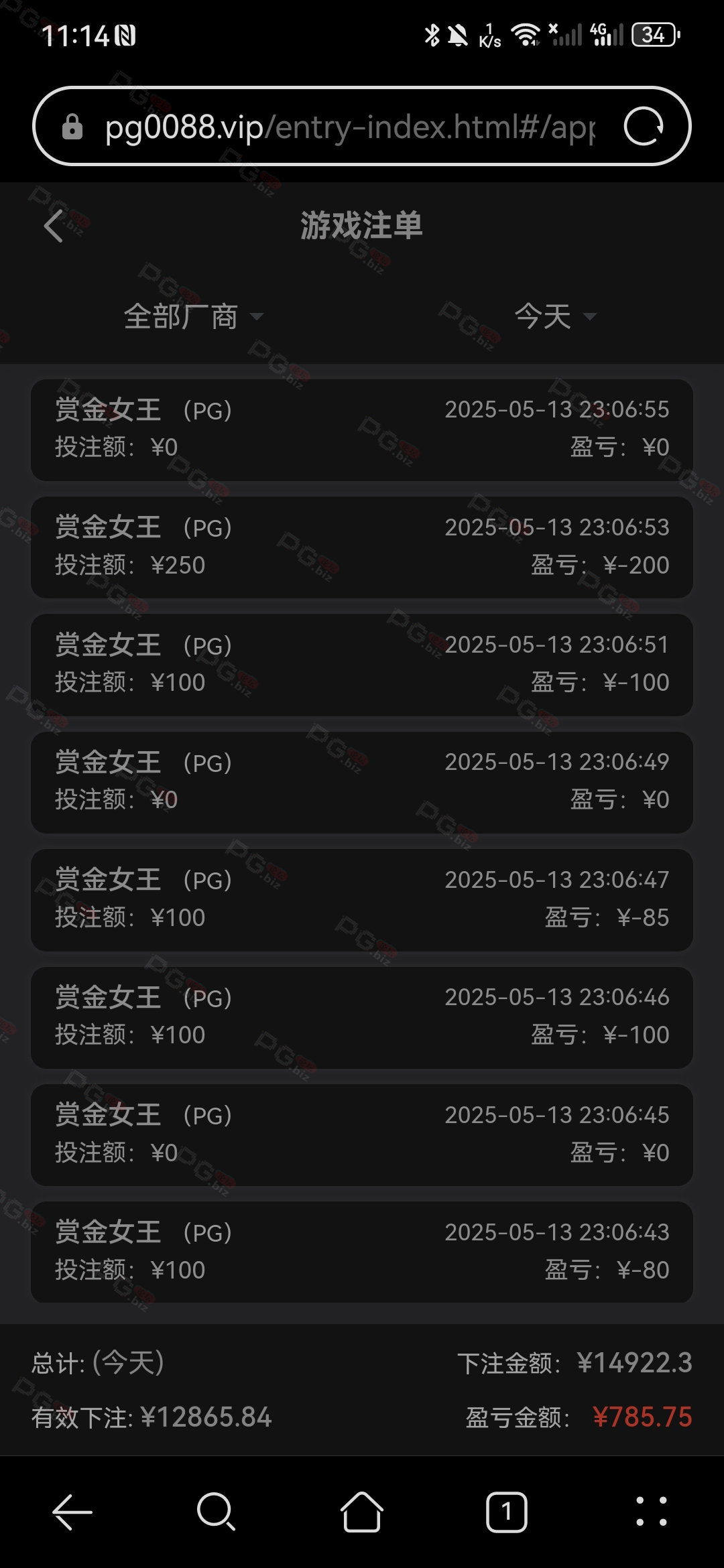Go to the browser home page

pyautogui.click(x=362, y=1512)
